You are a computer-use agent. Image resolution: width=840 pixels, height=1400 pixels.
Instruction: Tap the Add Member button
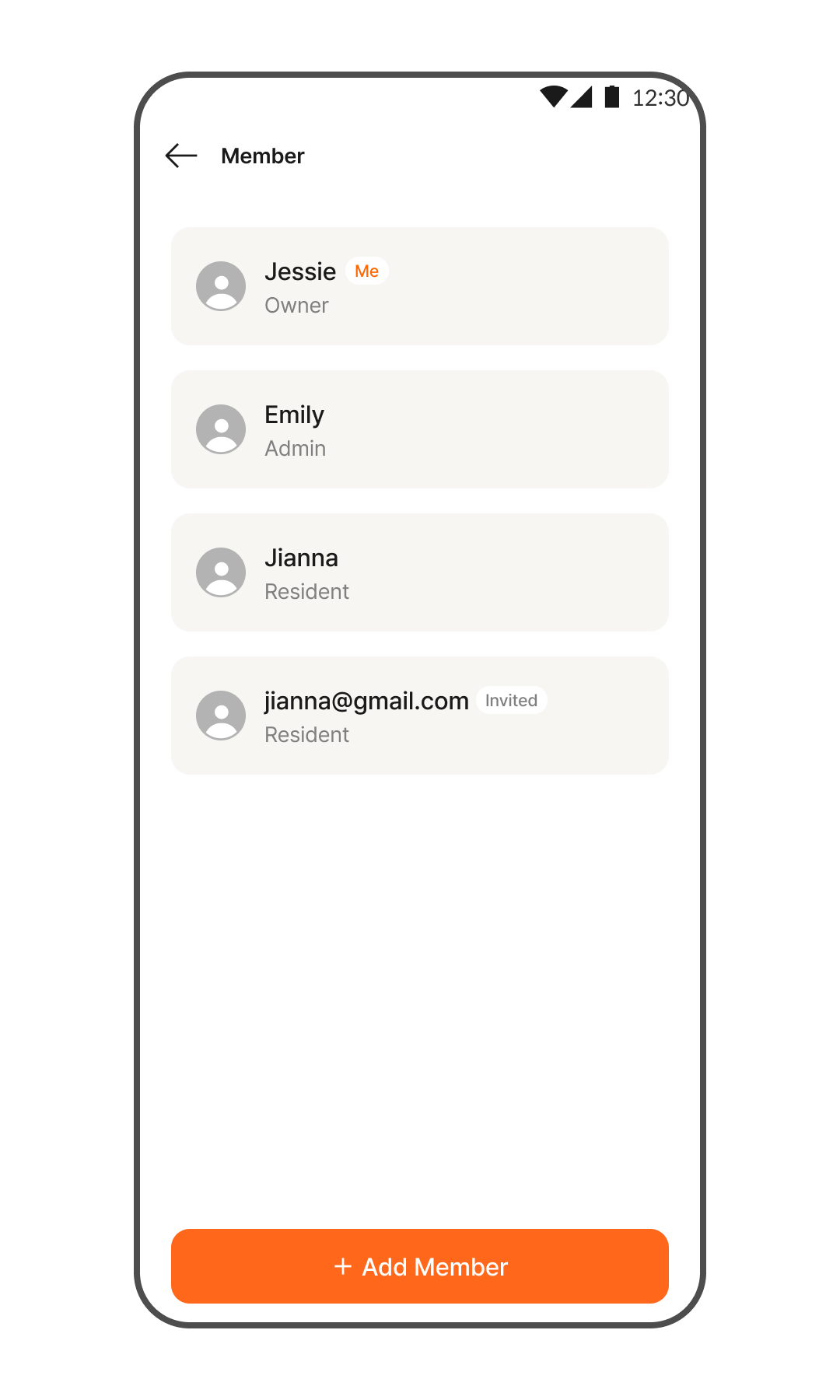[420, 1266]
